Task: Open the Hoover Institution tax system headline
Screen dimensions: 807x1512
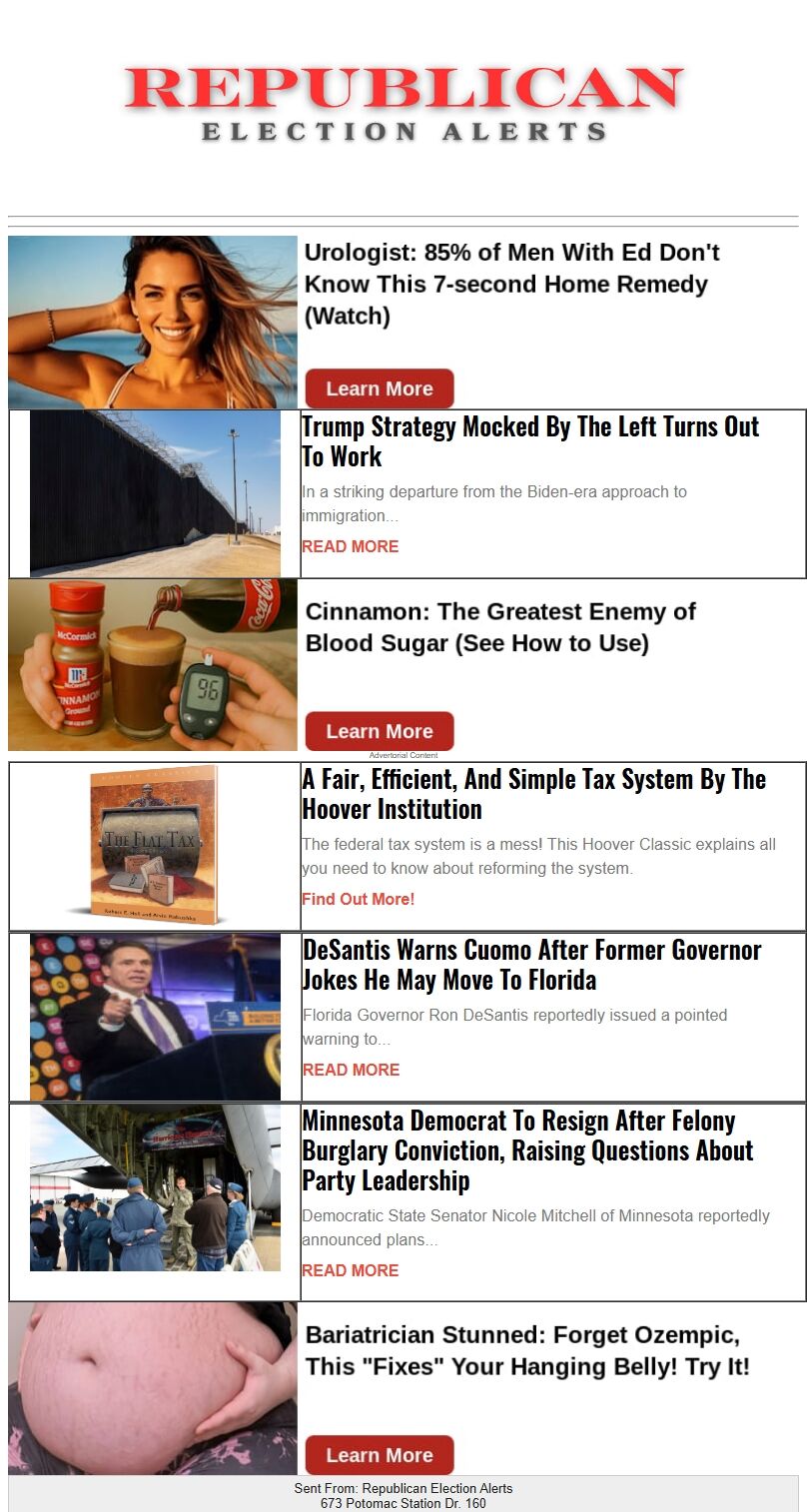Action: 533,794
